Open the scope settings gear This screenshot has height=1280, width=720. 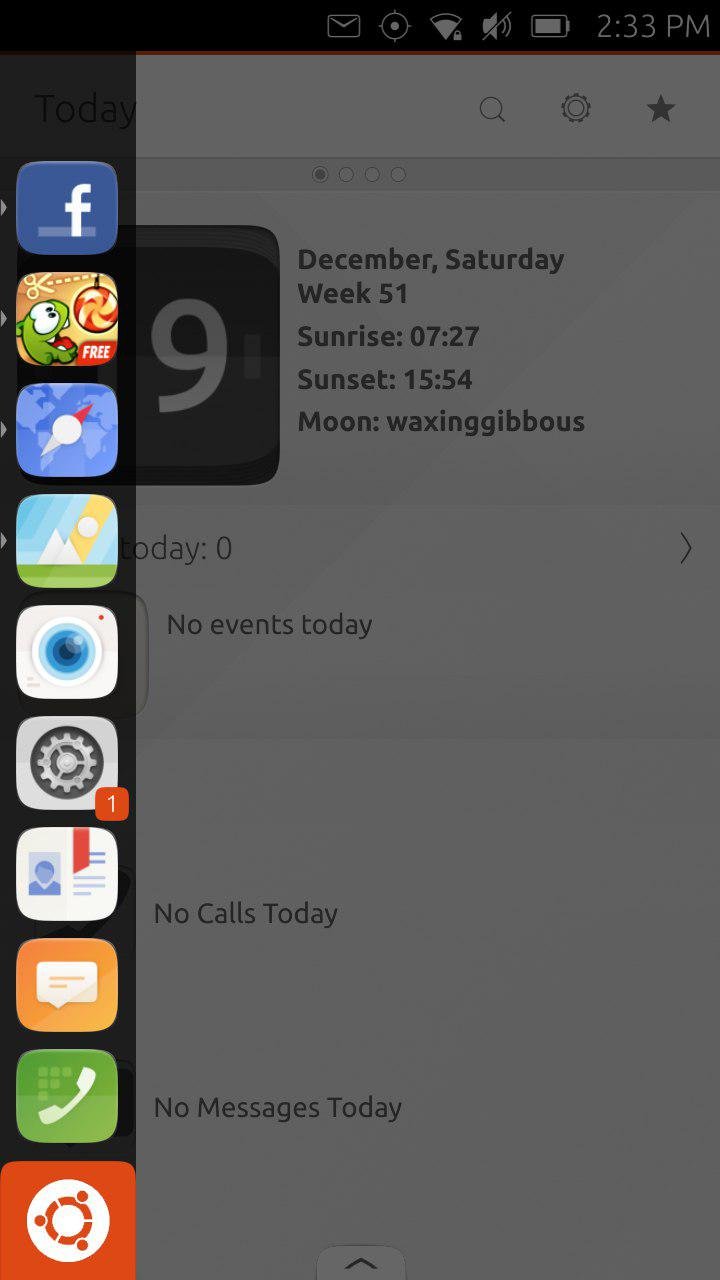576,108
